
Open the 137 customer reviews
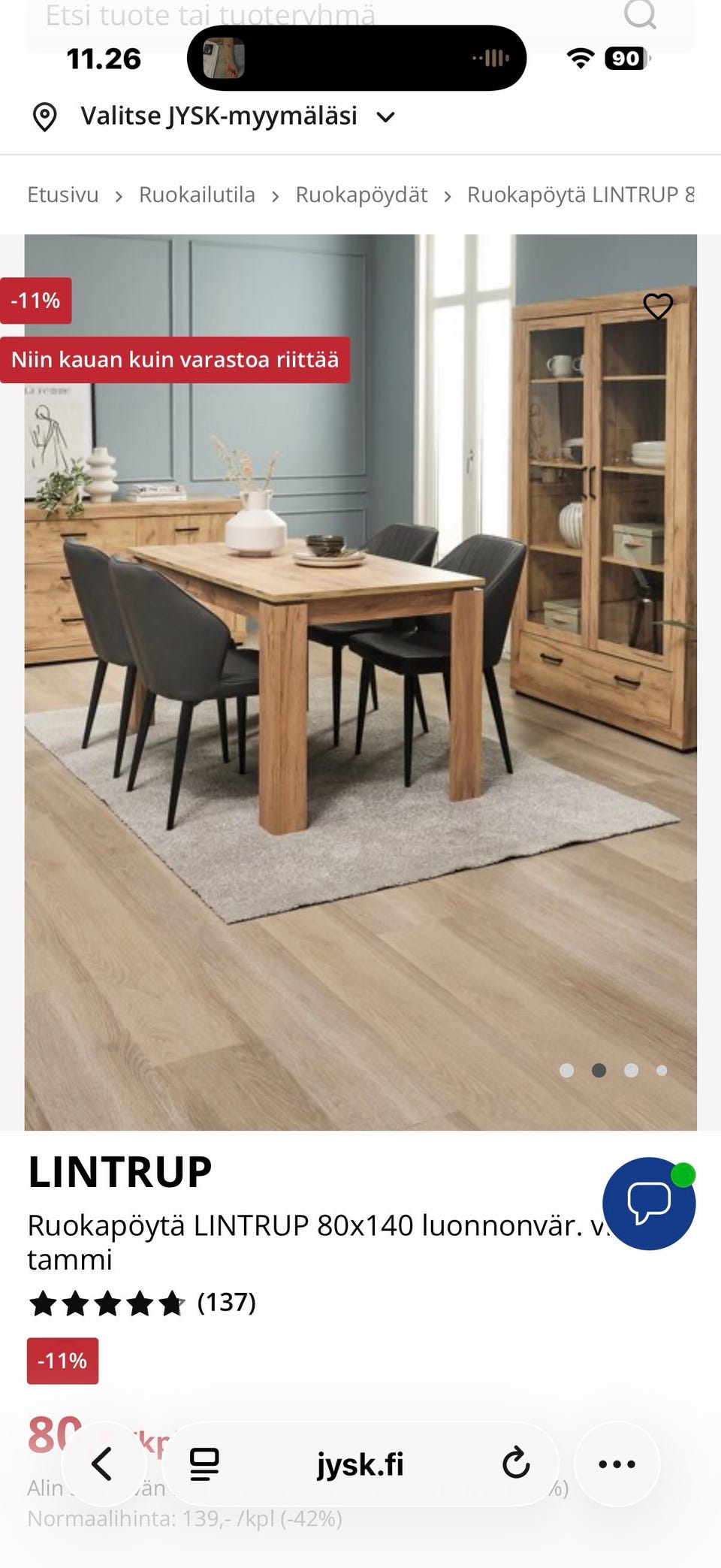click(226, 1302)
